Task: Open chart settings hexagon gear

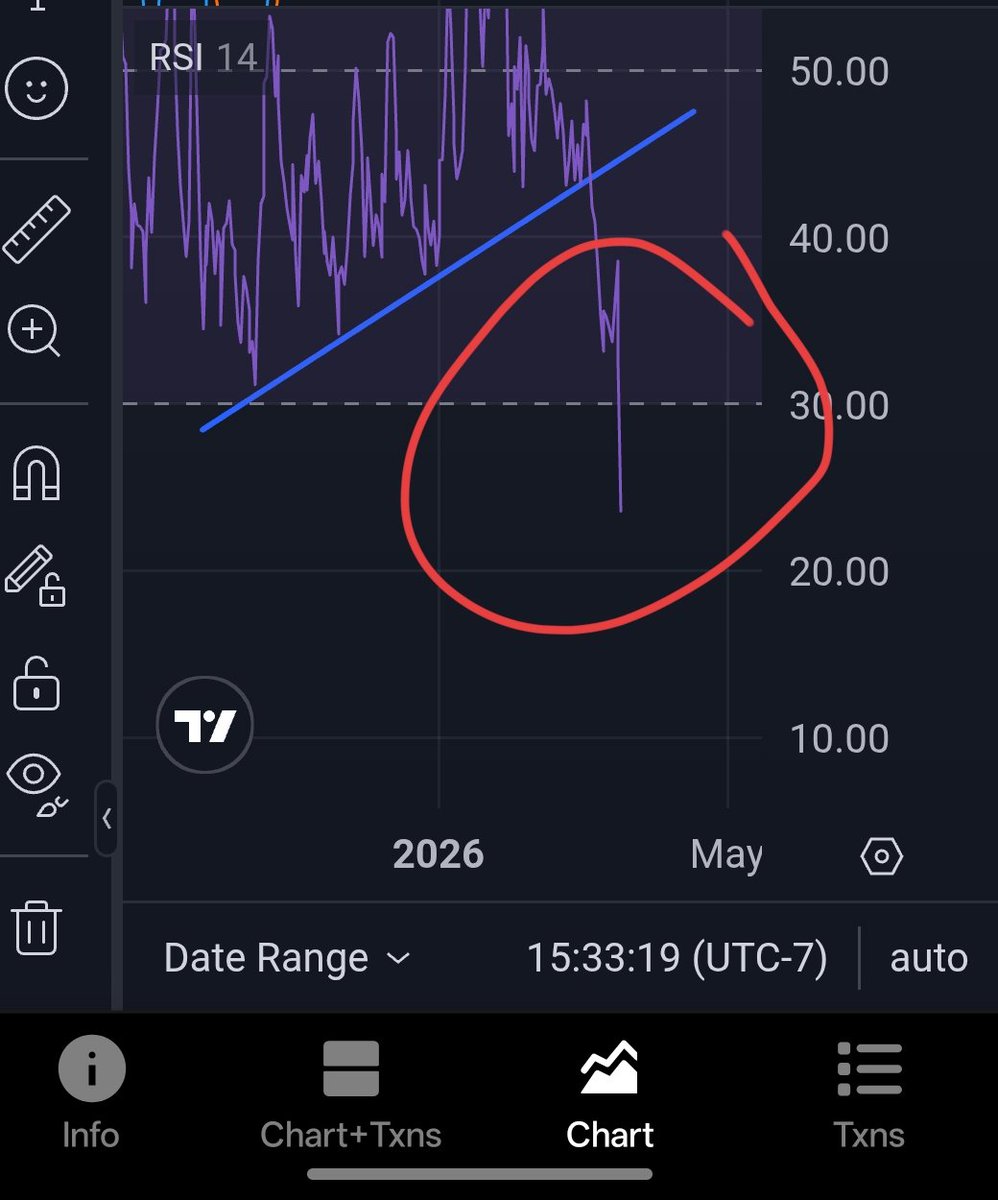Action: click(x=881, y=856)
